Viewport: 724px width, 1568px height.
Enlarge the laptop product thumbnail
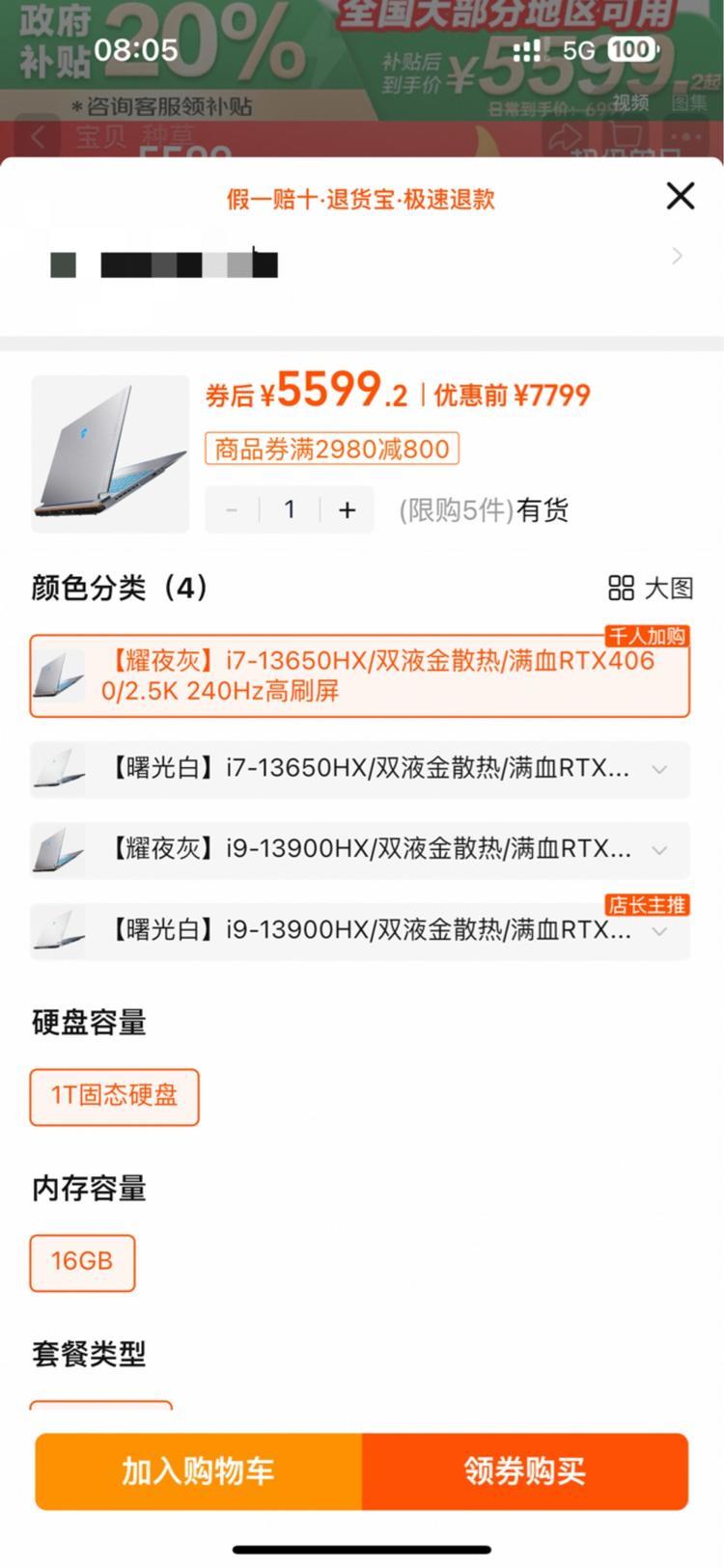click(x=110, y=454)
